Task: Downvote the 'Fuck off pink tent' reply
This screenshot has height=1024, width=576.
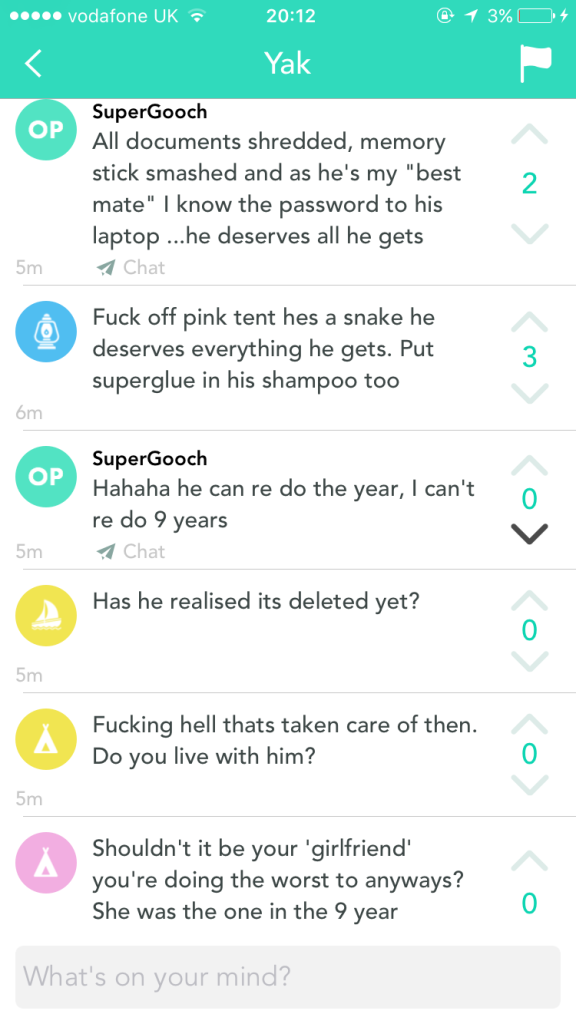Action: coord(530,392)
